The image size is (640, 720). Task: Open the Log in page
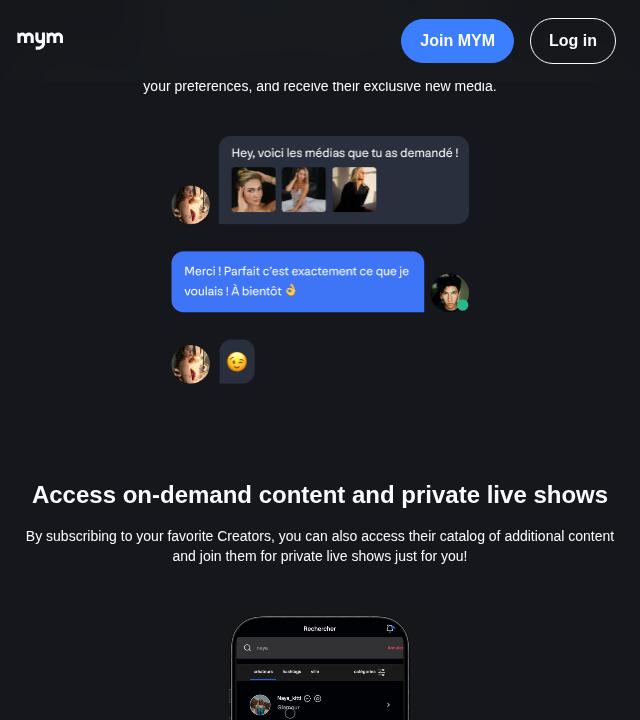572,41
